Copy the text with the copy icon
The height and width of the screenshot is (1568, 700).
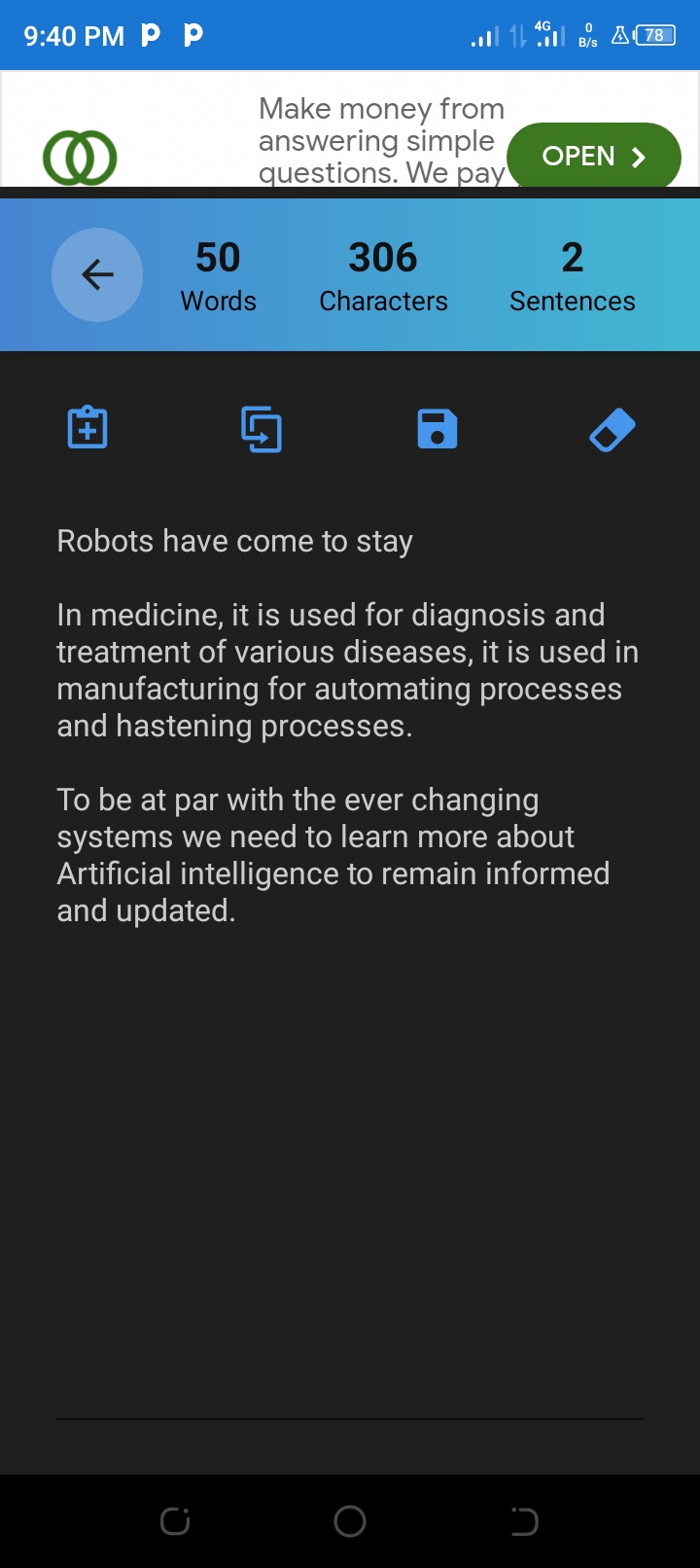pyautogui.click(x=262, y=429)
